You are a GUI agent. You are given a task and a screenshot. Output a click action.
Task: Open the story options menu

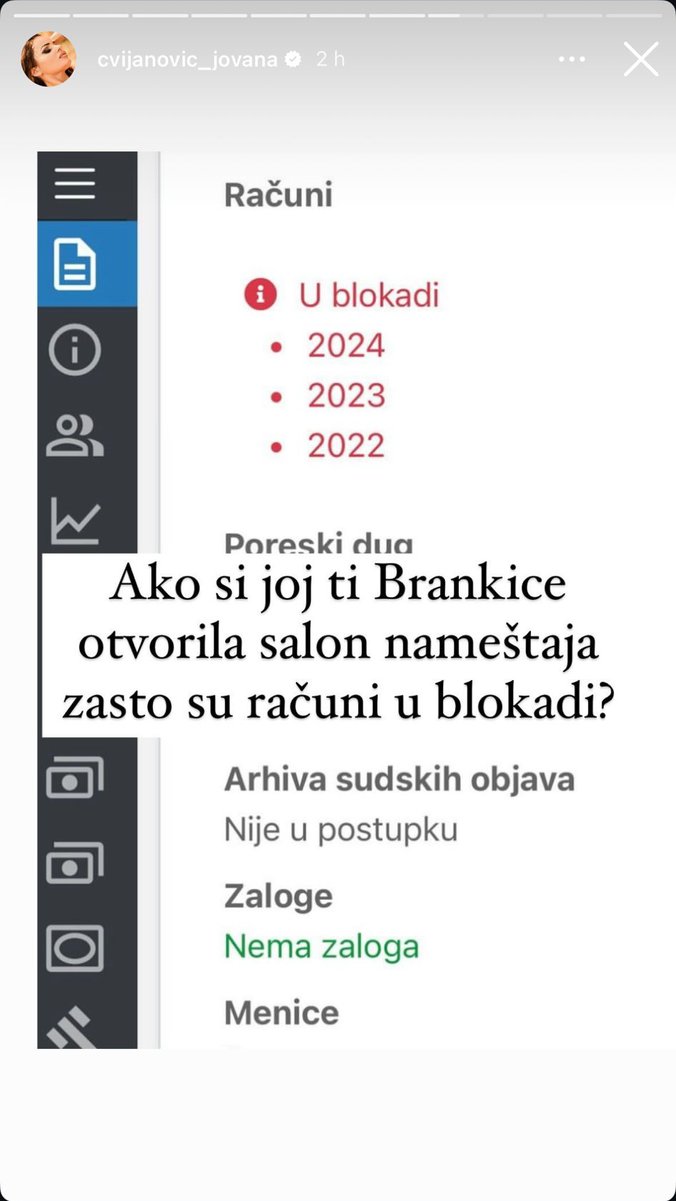pos(572,59)
